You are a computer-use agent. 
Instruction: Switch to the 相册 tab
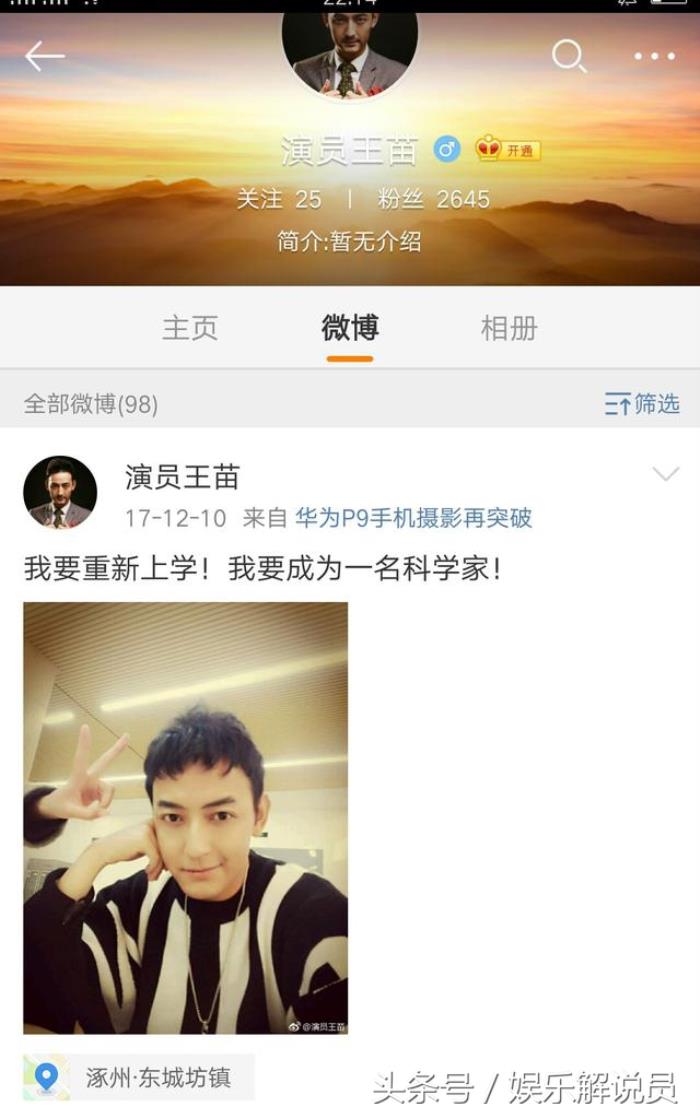click(509, 328)
